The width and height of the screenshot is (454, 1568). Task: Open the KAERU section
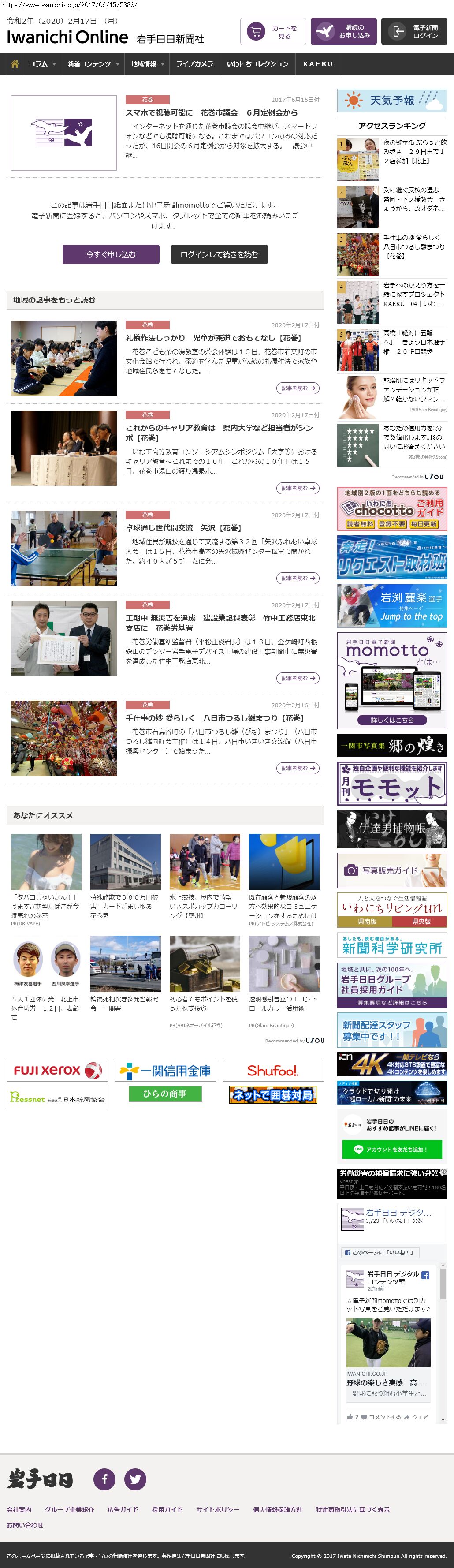tap(318, 64)
